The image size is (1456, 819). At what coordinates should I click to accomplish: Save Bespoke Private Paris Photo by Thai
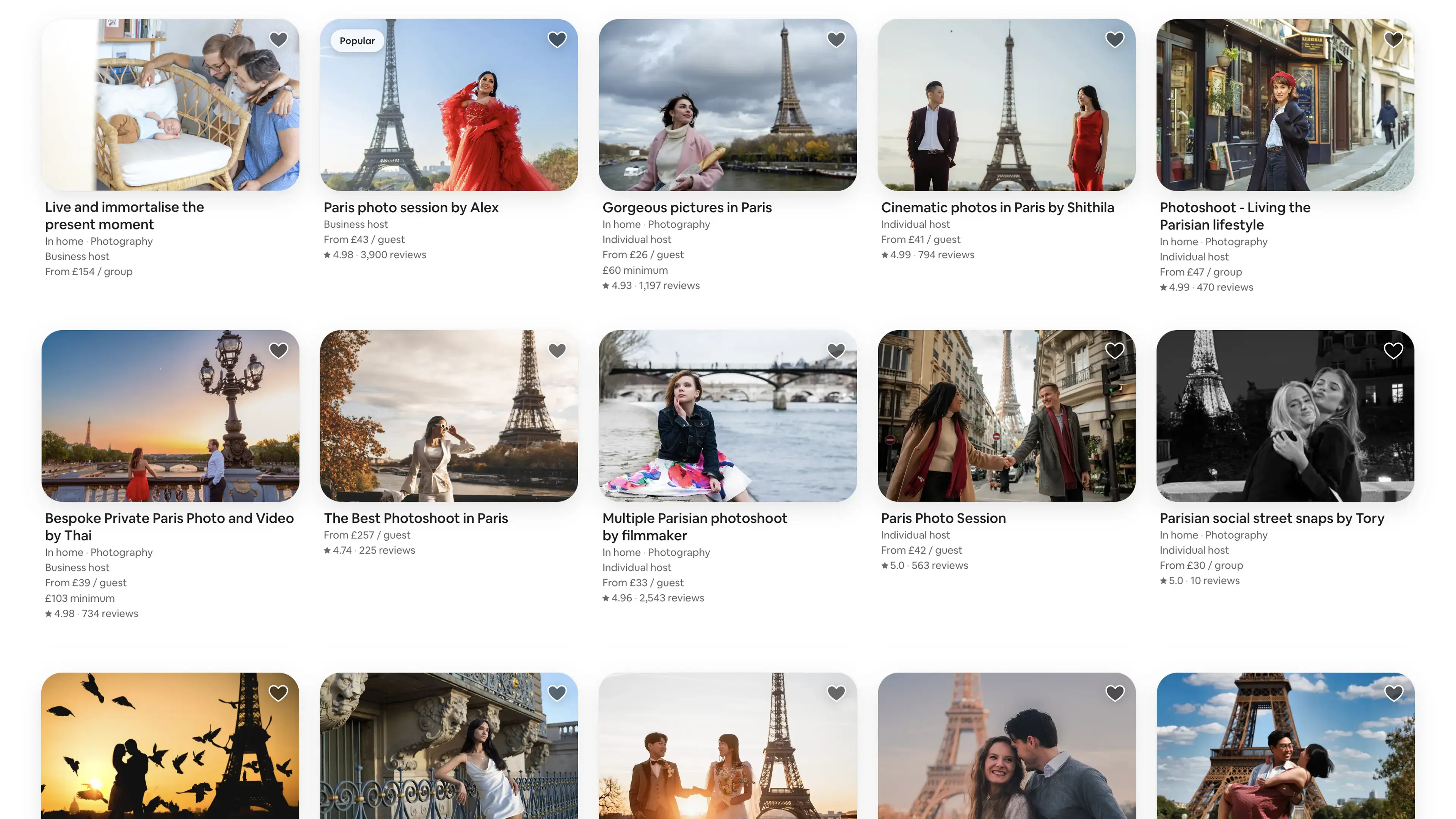[x=278, y=350]
